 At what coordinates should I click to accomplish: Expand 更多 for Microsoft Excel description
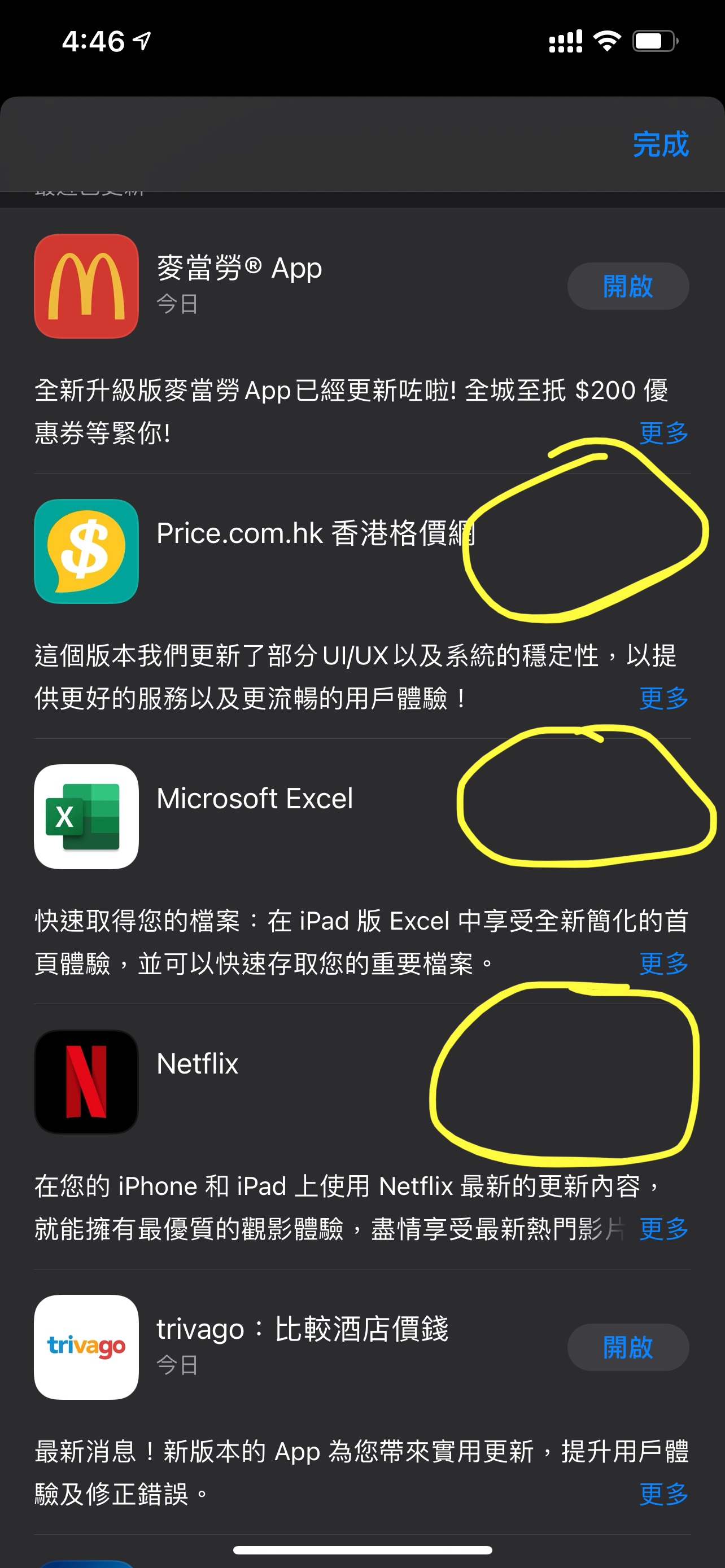(663, 963)
